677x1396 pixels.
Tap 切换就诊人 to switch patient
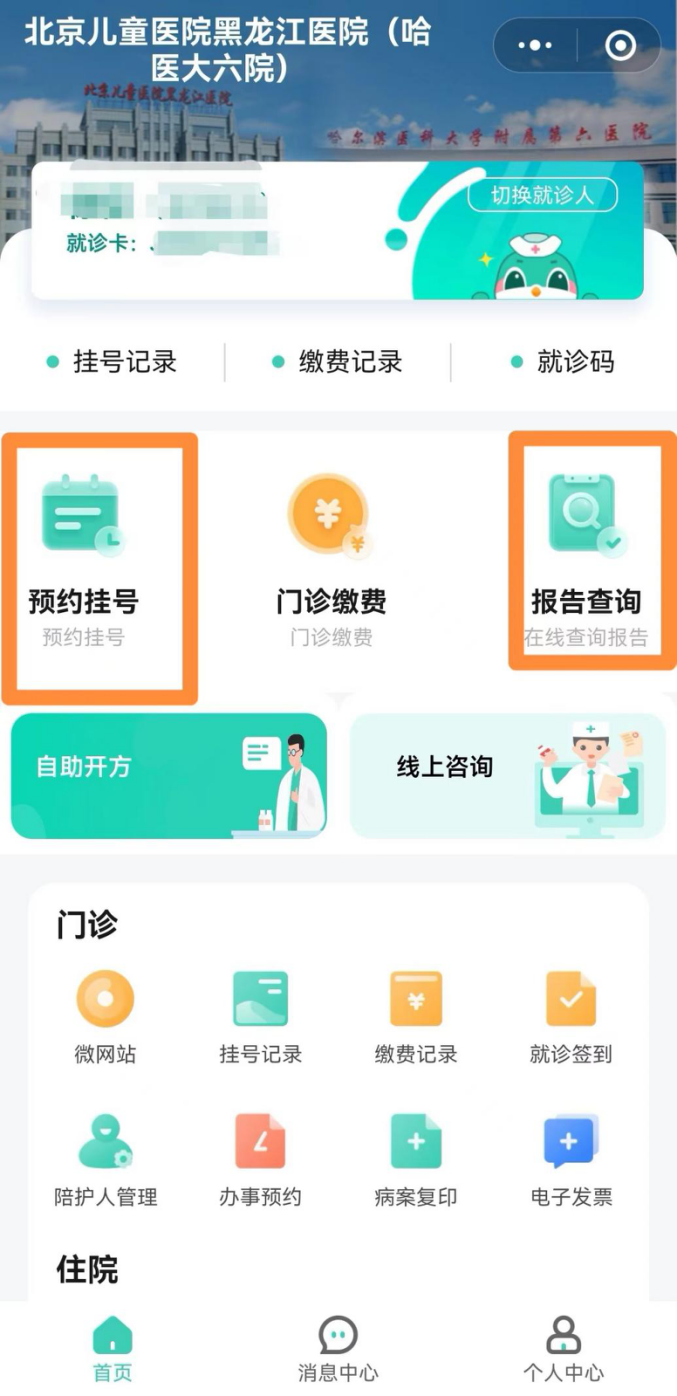coord(542,195)
